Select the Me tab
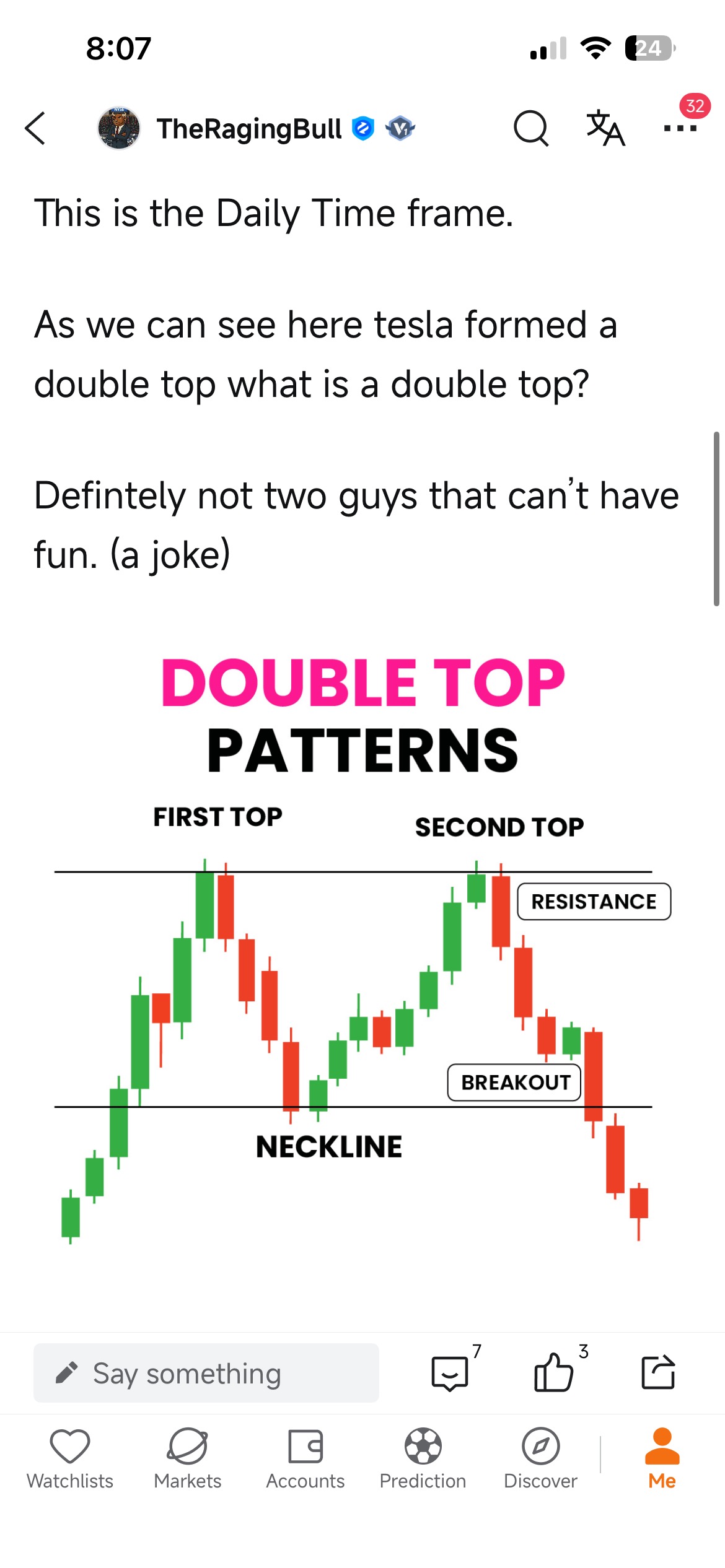 pyautogui.click(x=662, y=1459)
